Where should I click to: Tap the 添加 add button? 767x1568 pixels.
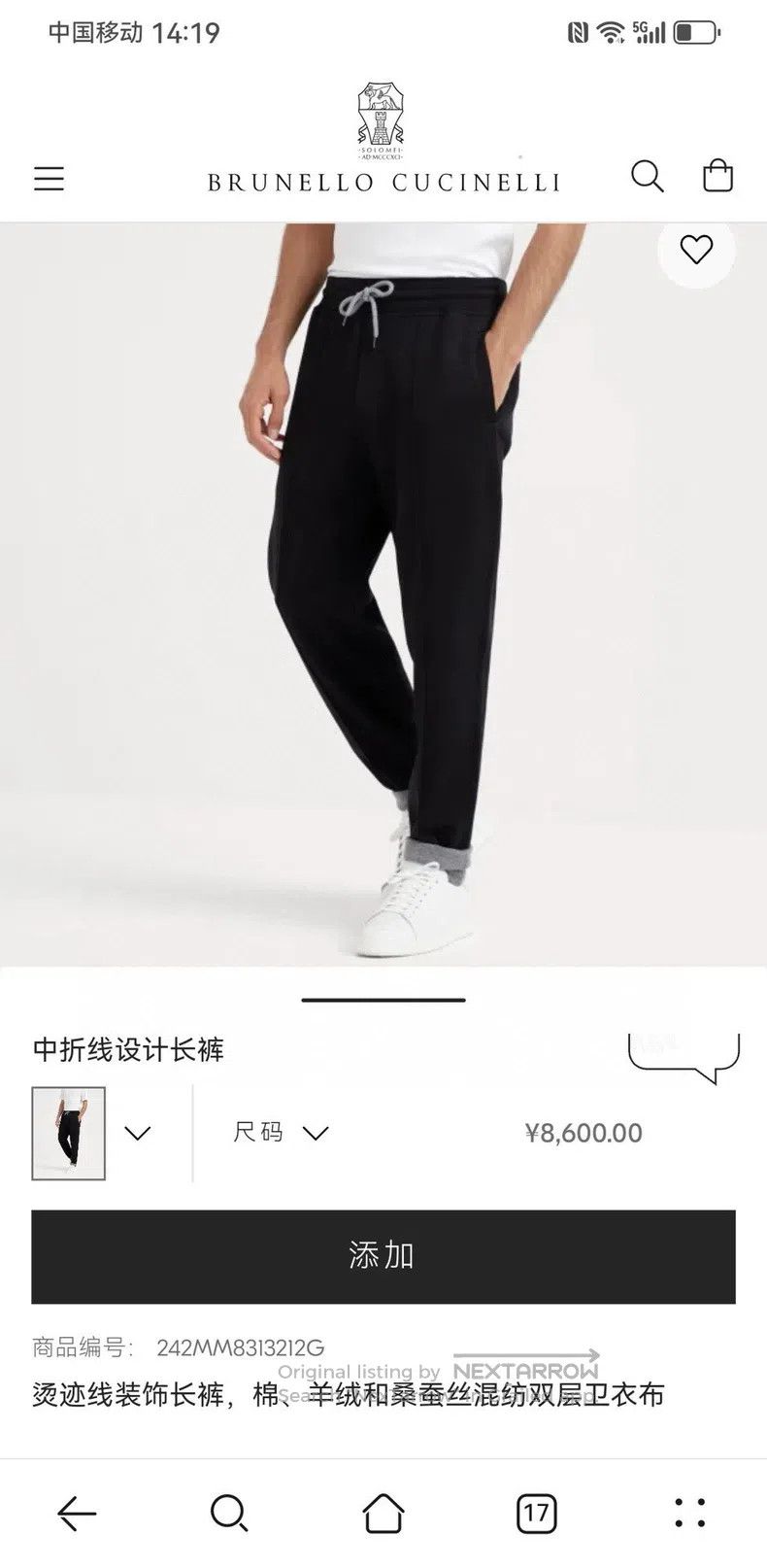[x=383, y=1256]
